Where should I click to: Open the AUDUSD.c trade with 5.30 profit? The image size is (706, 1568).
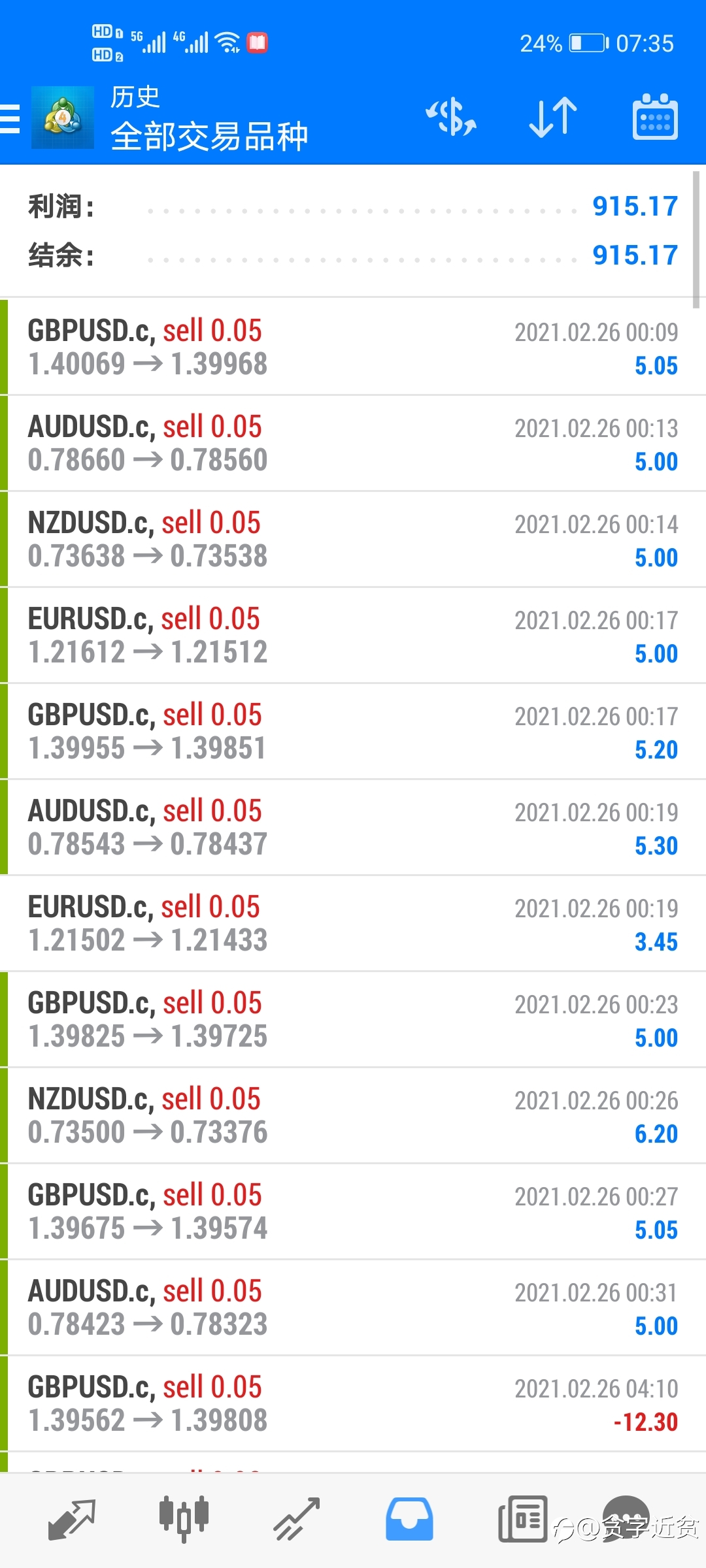[x=353, y=827]
